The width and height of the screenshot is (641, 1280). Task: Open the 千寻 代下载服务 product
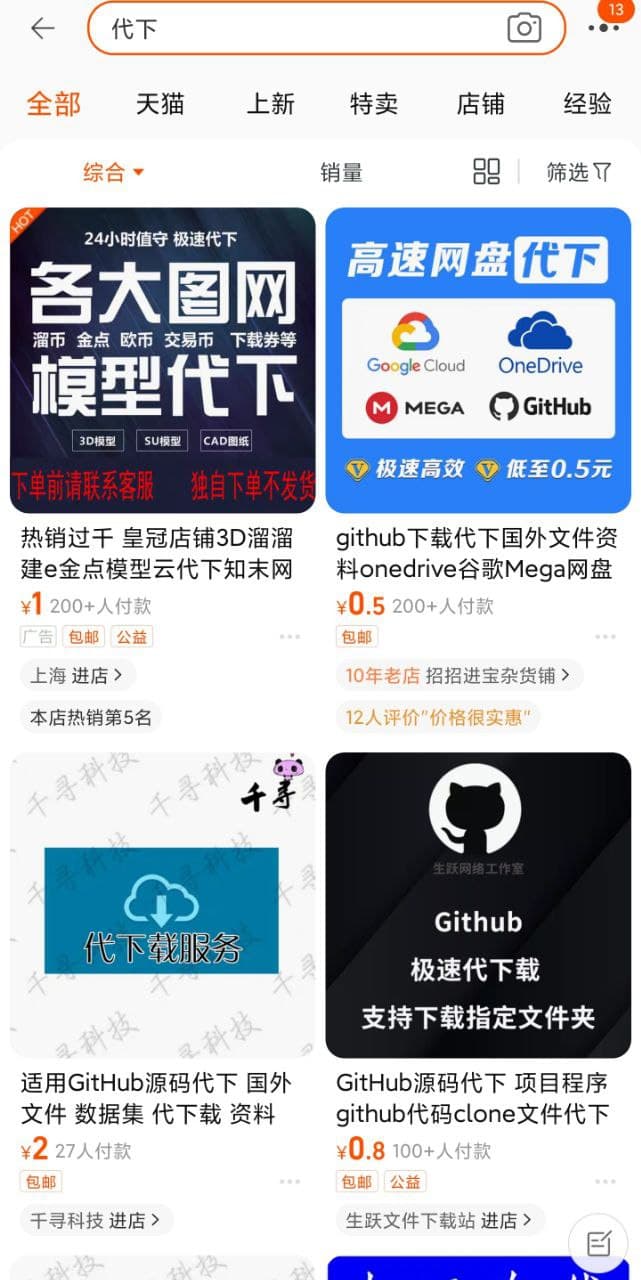point(162,905)
